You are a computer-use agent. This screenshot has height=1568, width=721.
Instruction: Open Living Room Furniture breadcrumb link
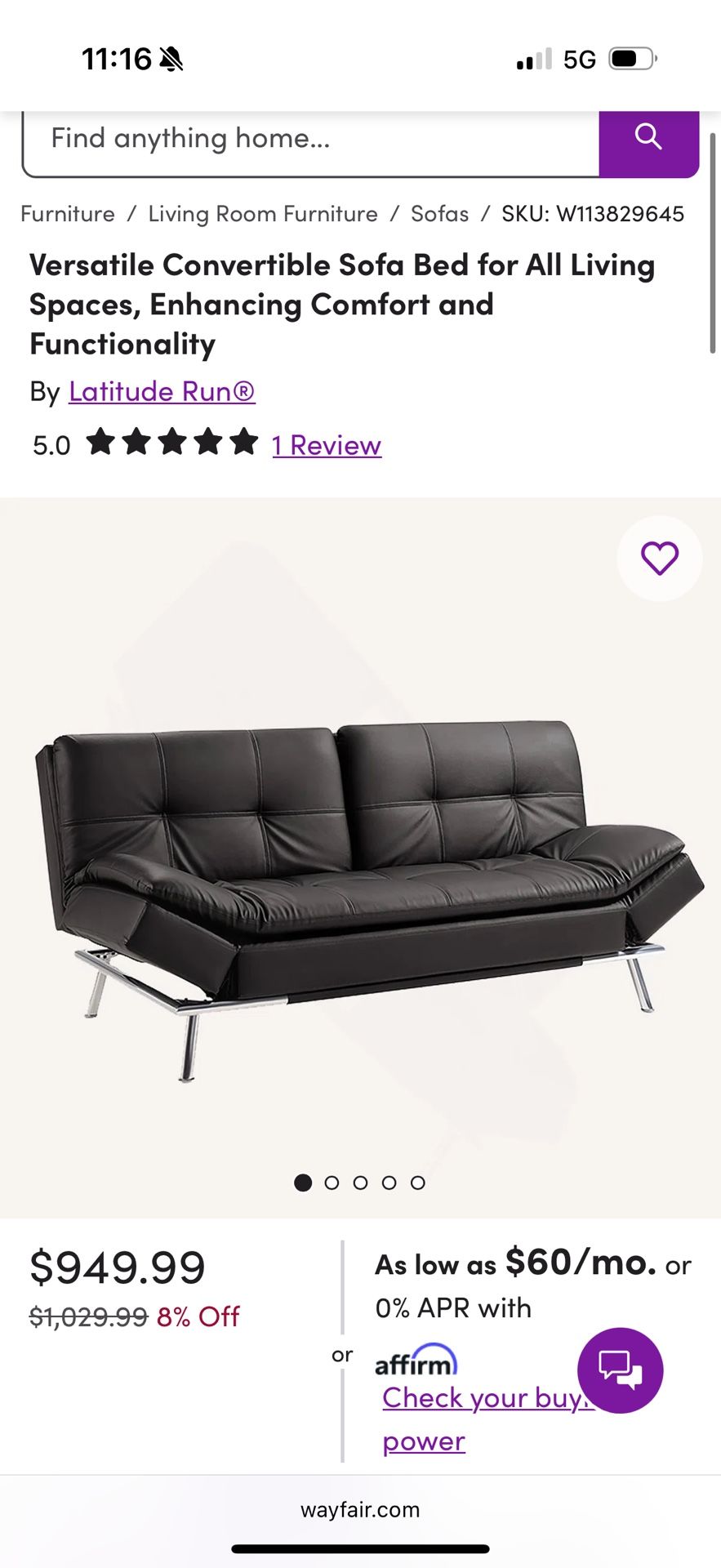[263, 213]
